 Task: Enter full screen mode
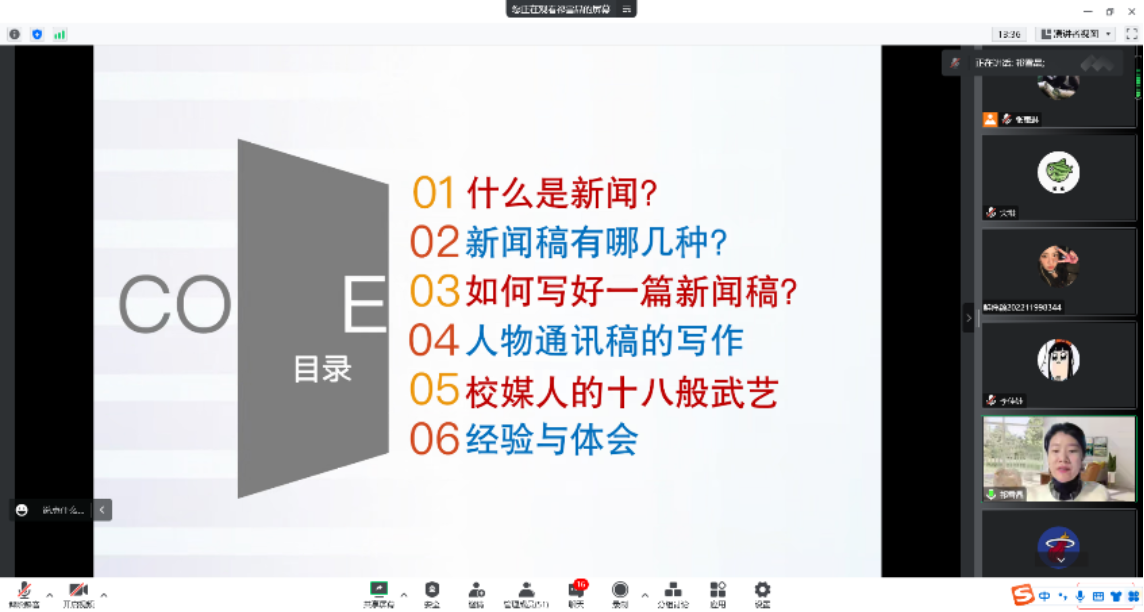coord(1131,34)
